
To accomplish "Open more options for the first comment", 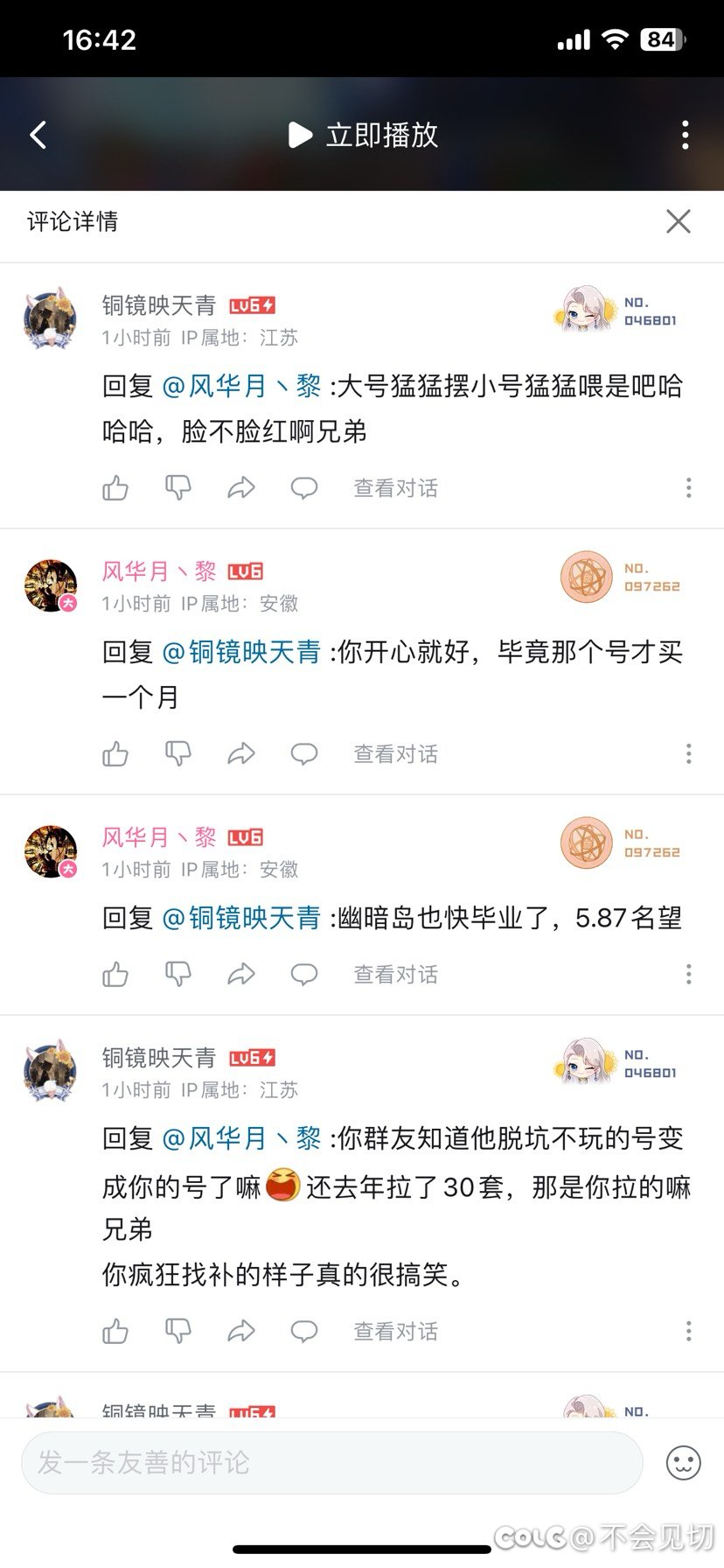I will point(689,488).
